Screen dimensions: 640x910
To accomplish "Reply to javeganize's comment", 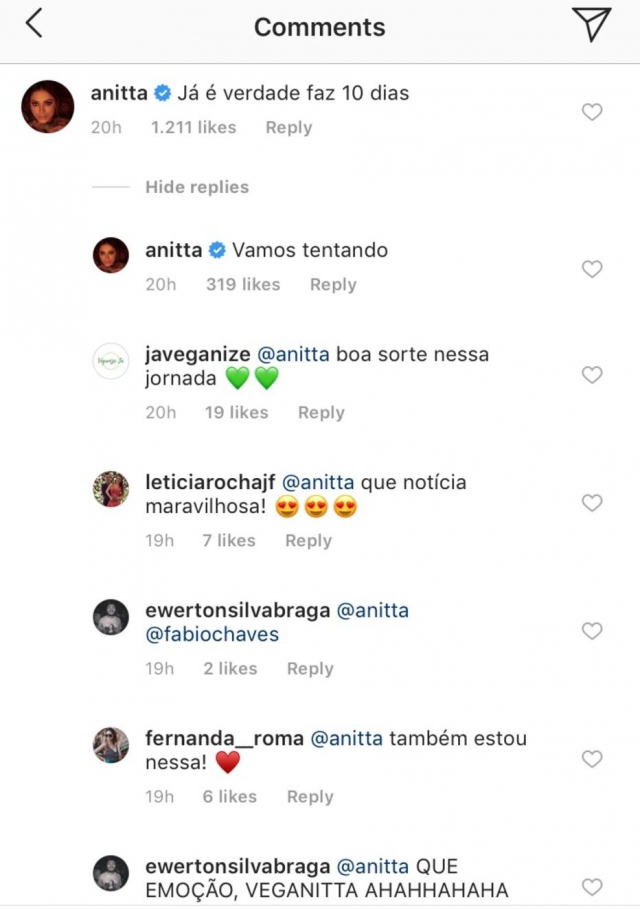I will pos(321,413).
